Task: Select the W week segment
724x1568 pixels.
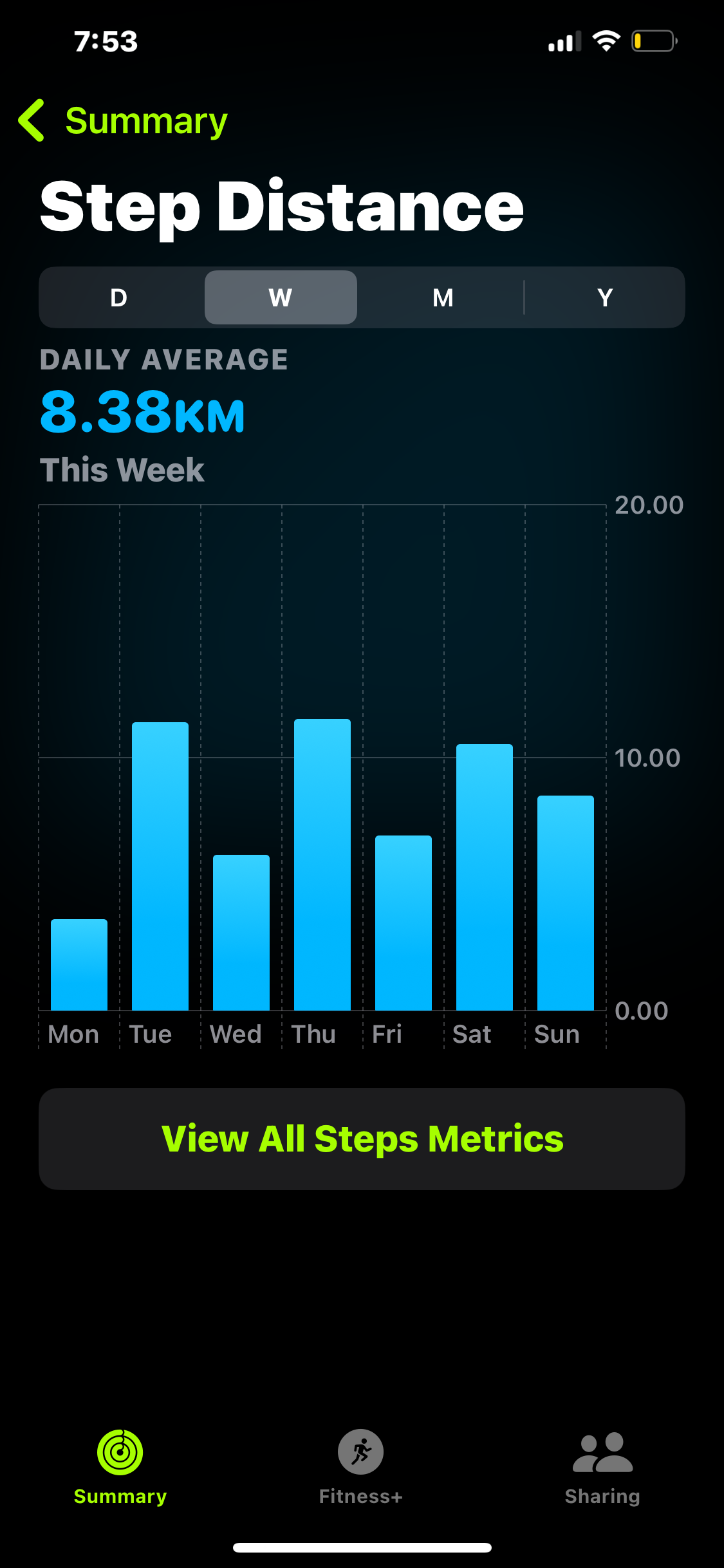Action: tap(281, 297)
